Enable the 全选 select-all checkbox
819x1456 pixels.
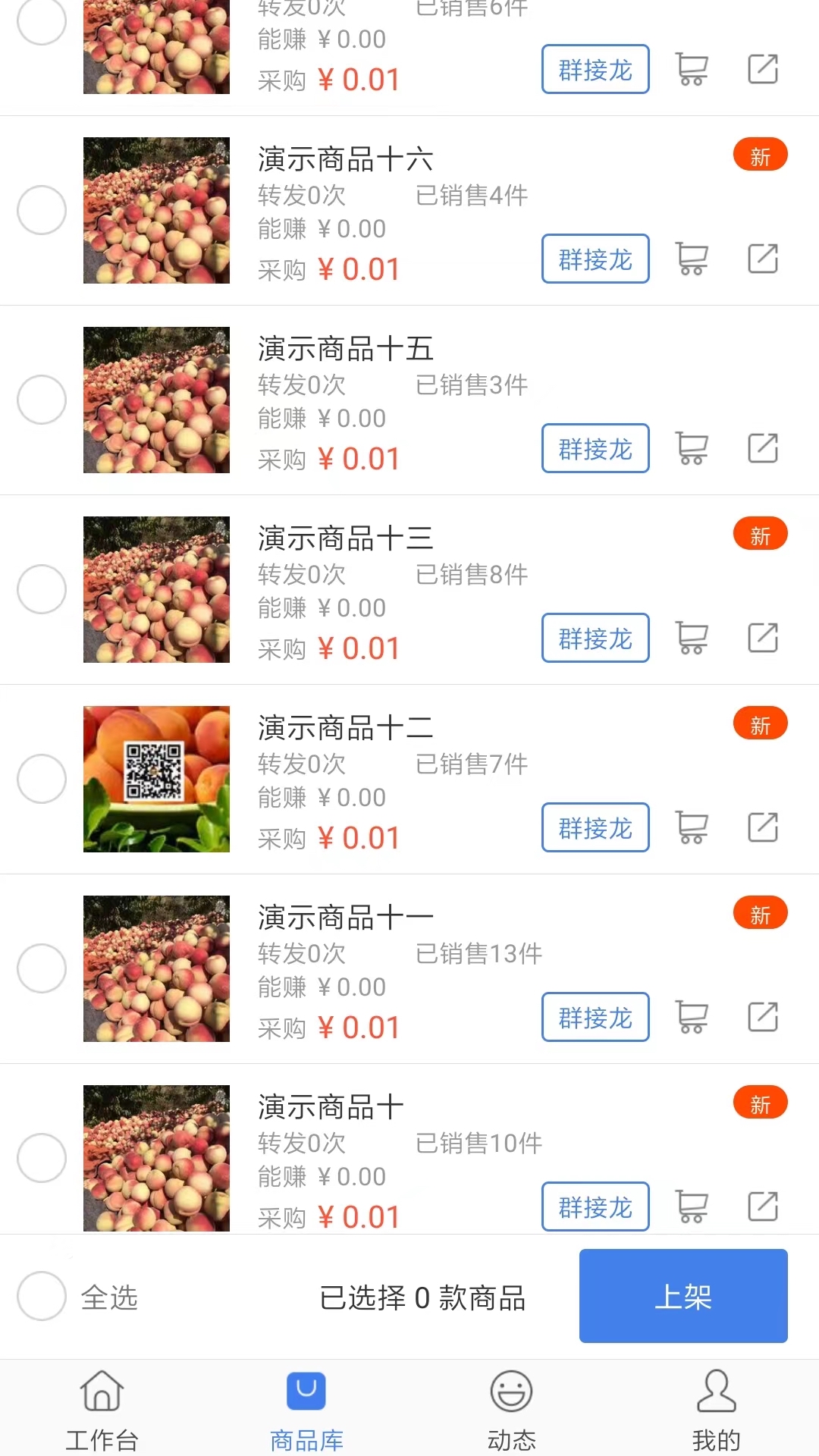(x=42, y=1298)
